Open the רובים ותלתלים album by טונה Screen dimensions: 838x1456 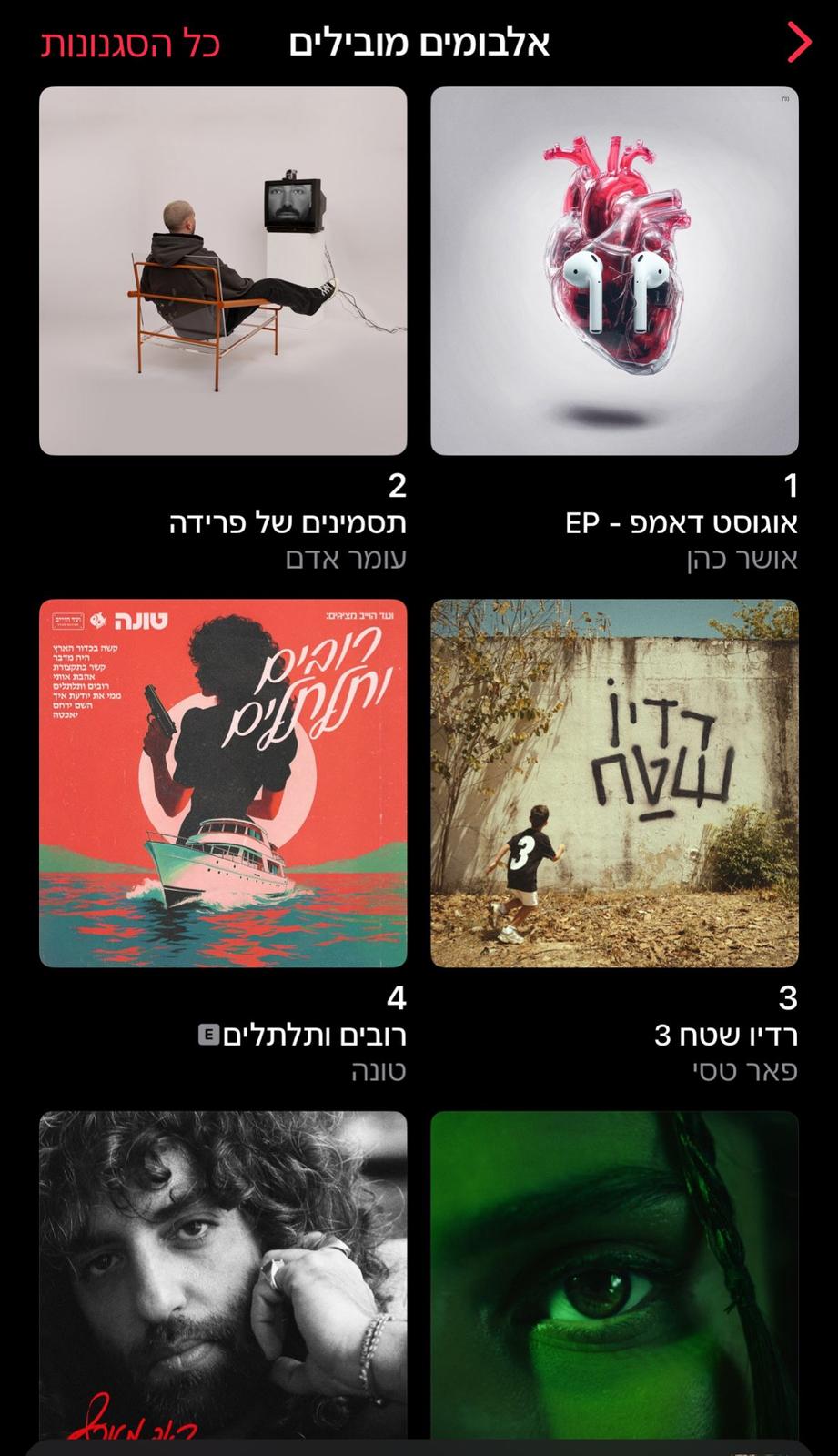(223, 784)
